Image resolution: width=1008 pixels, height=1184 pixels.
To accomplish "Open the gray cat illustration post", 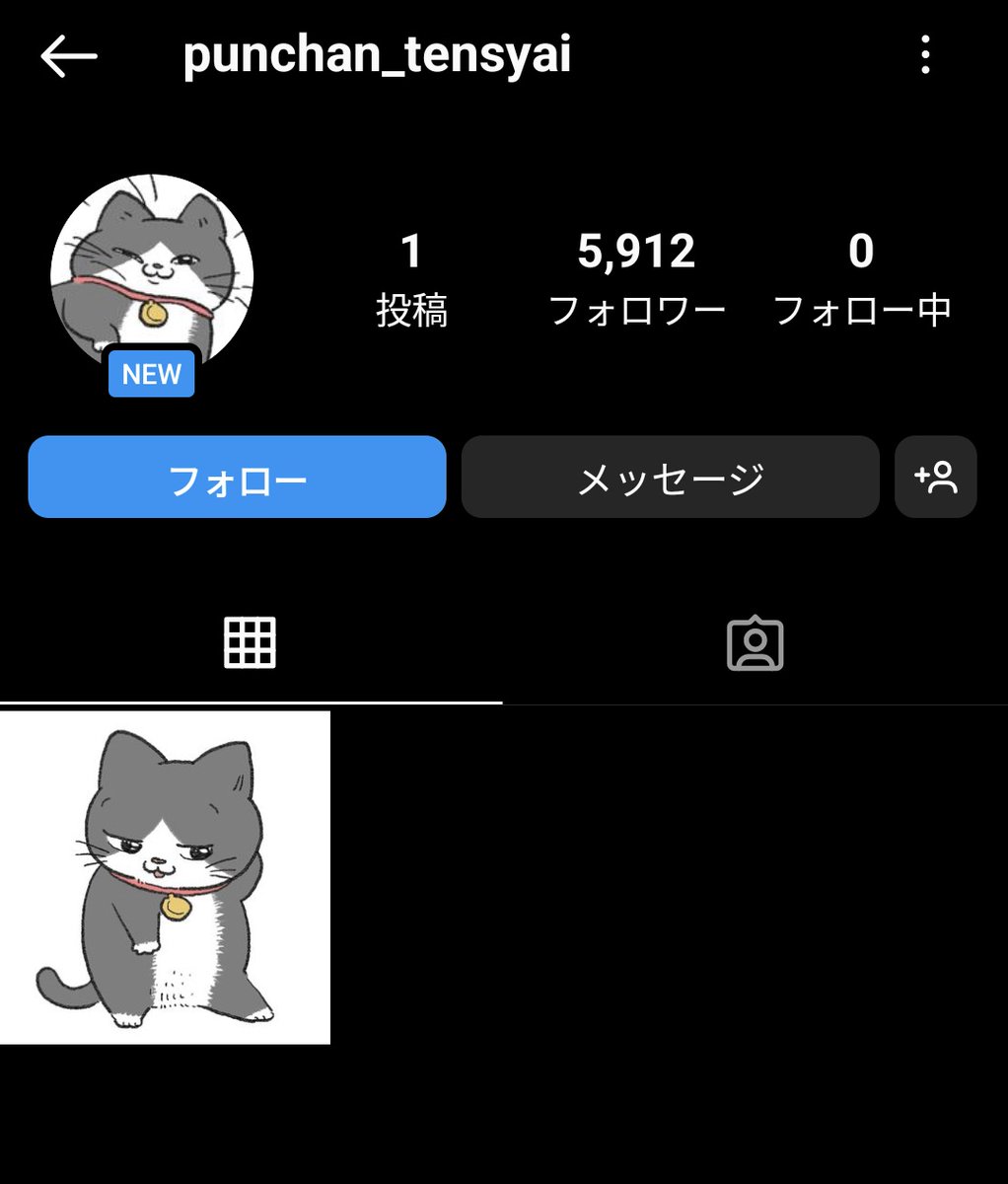I will 165,877.
